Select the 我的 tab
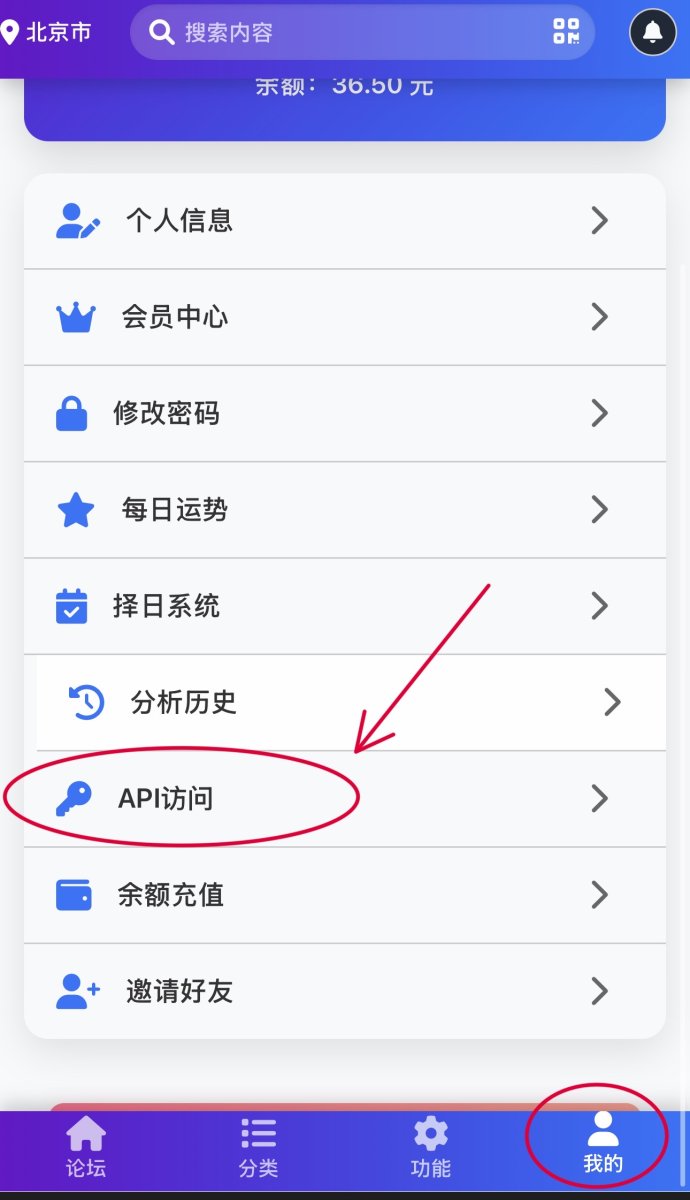This screenshot has width=690, height=1200. pyautogui.click(x=603, y=1147)
